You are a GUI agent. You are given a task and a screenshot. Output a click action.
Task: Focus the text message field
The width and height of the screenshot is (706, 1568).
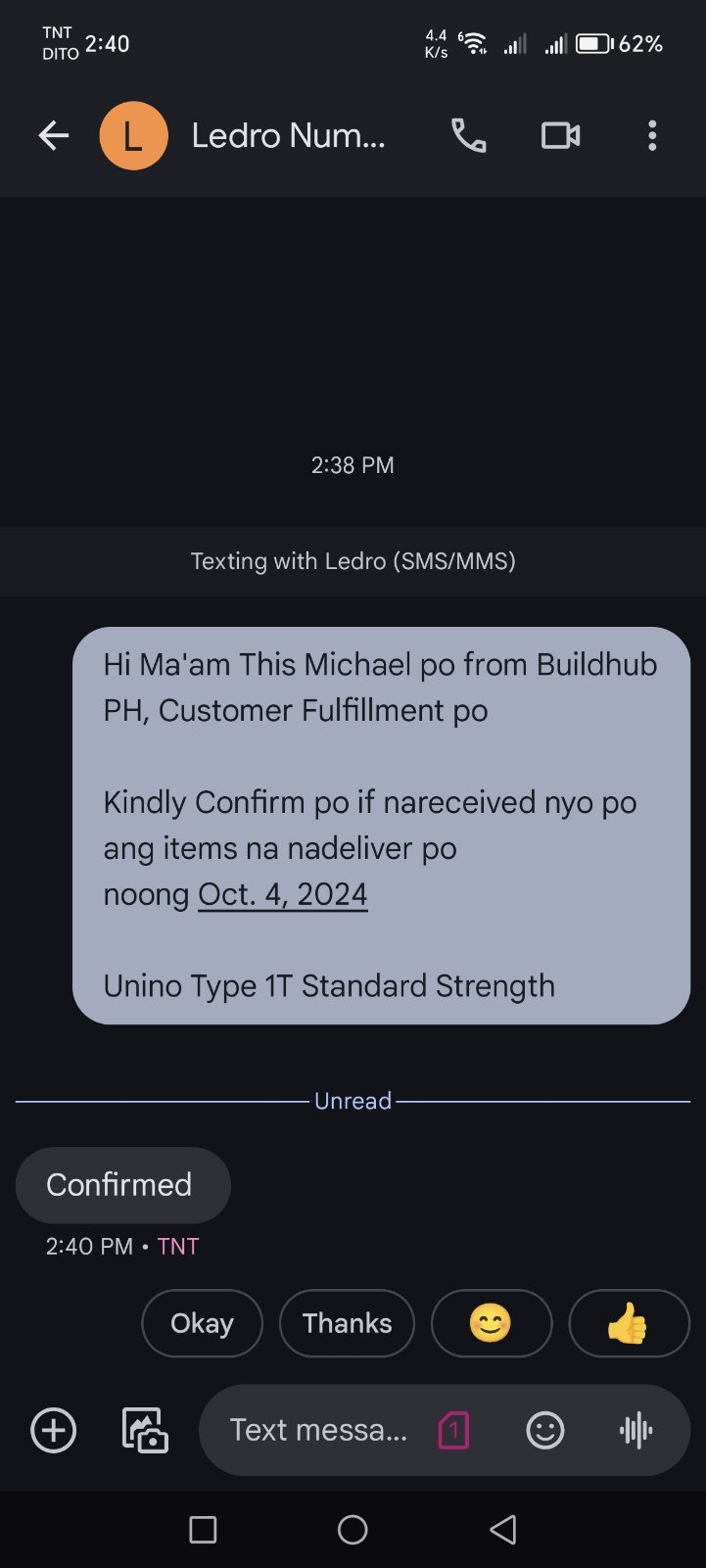click(x=318, y=1430)
